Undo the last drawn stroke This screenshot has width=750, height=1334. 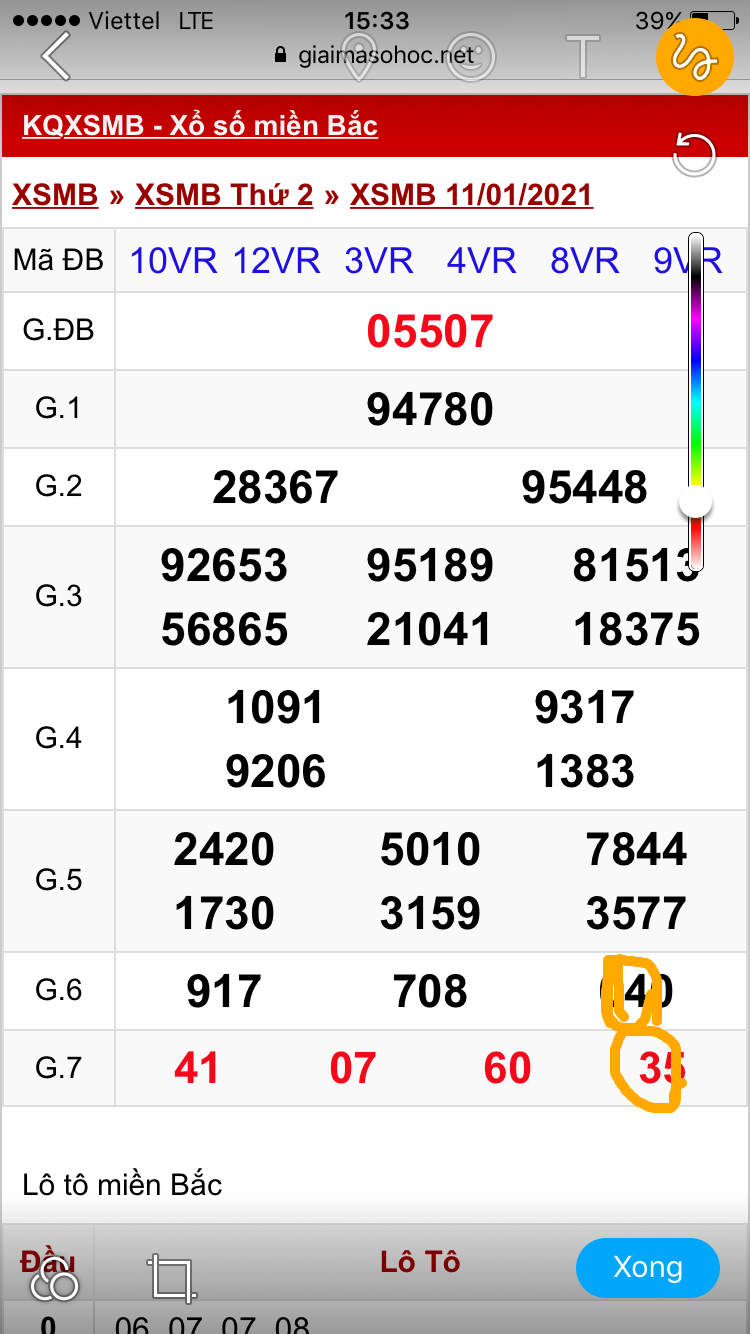tap(694, 156)
